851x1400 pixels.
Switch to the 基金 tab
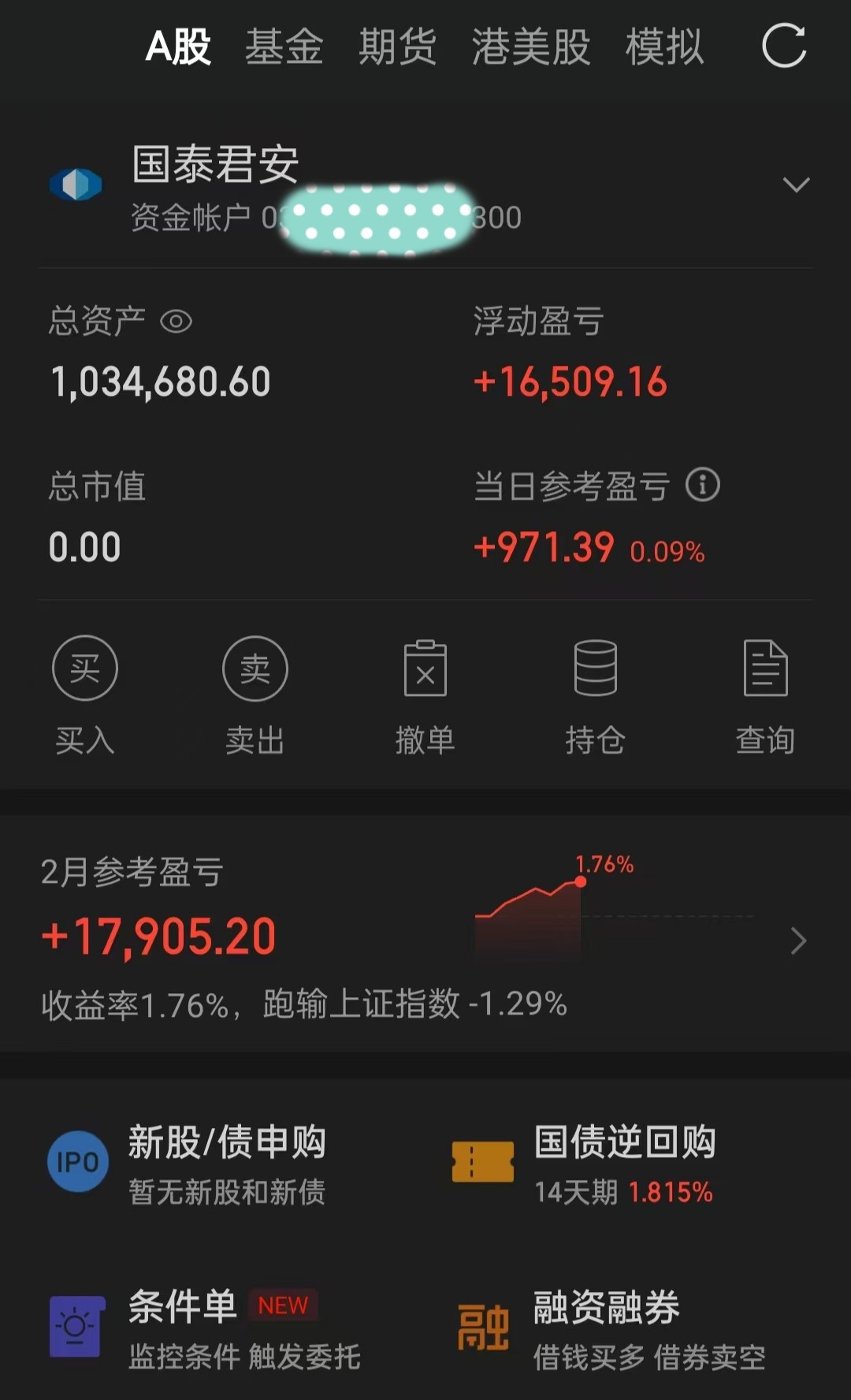pos(284,47)
